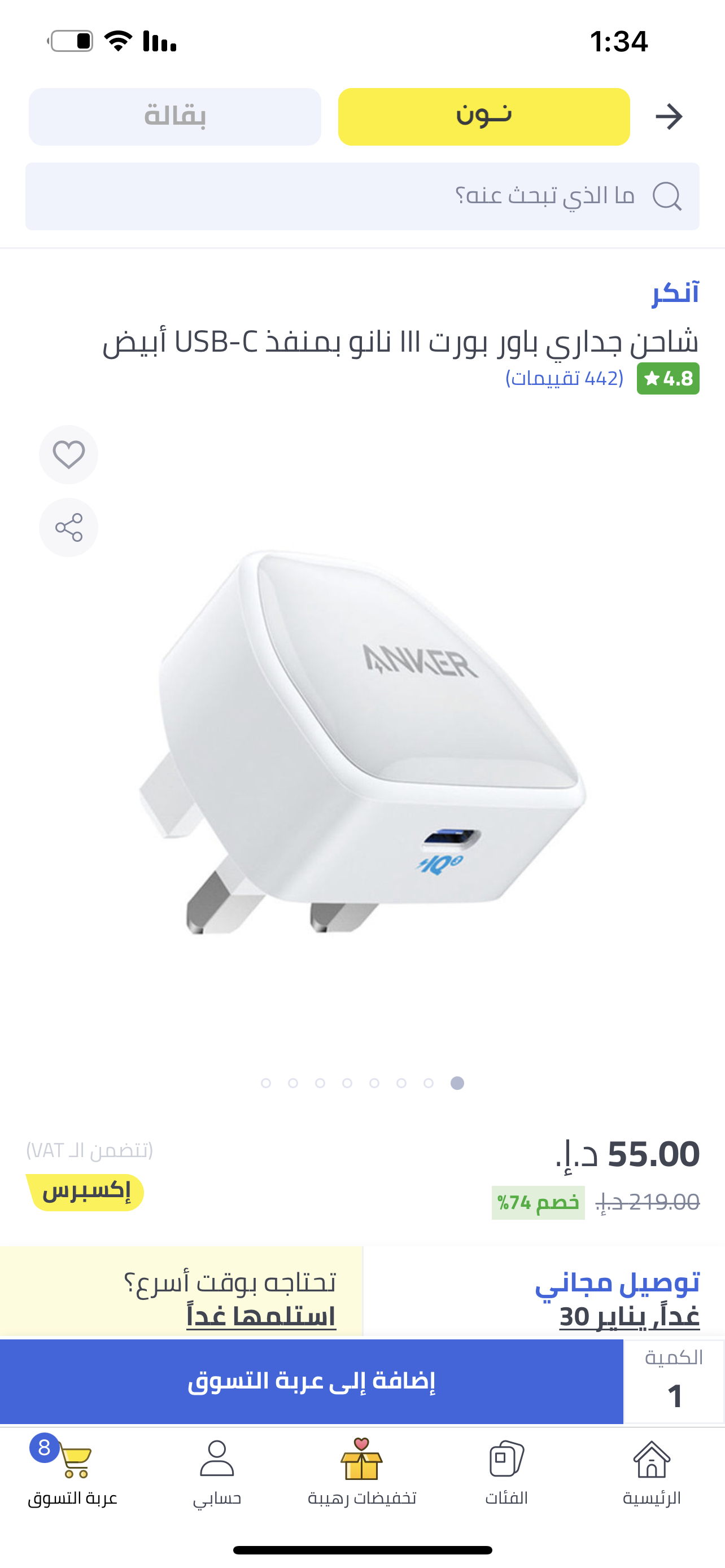This screenshot has width=725, height=1568.
Task: Open the آنكر brand link
Action: (x=675, y=293)
